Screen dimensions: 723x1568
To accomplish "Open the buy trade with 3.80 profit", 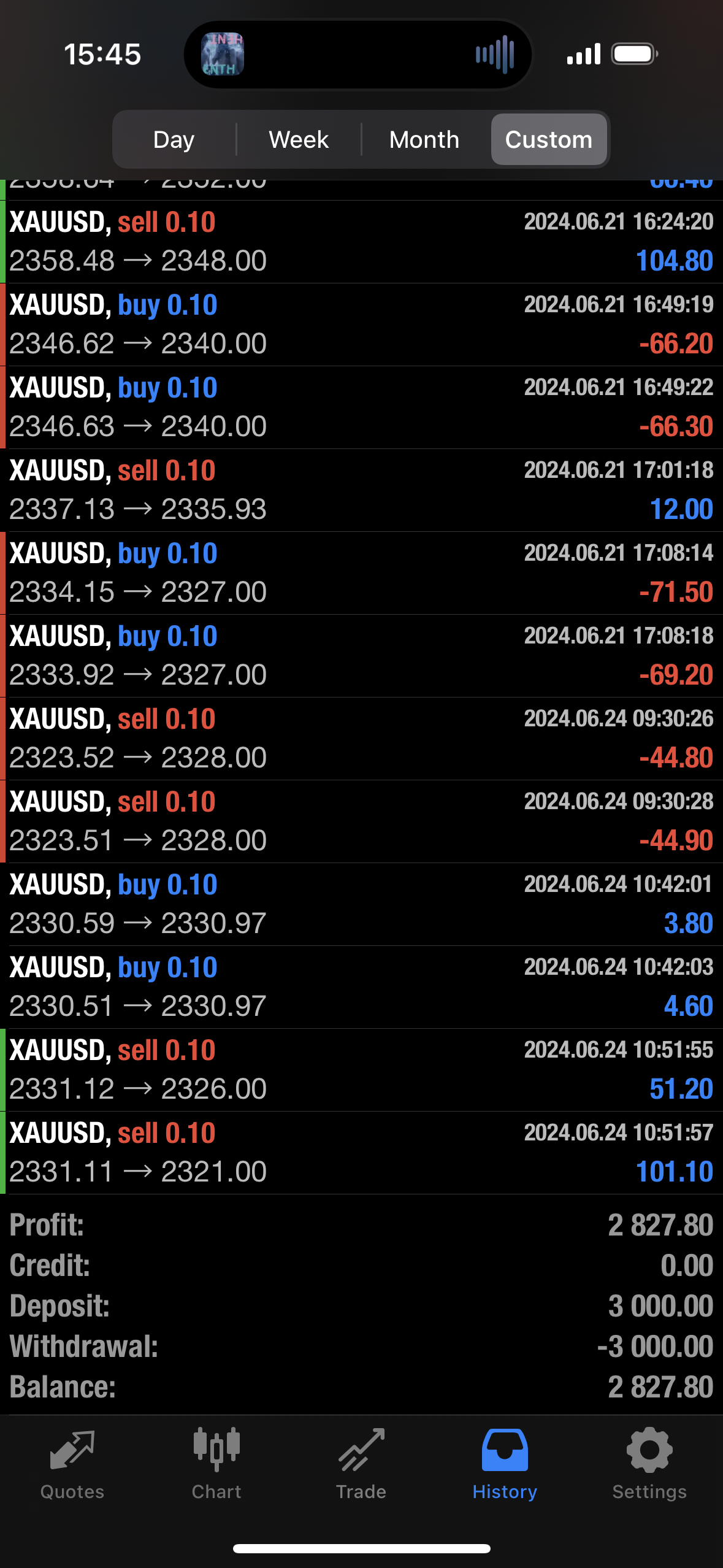I will [361, 904].
